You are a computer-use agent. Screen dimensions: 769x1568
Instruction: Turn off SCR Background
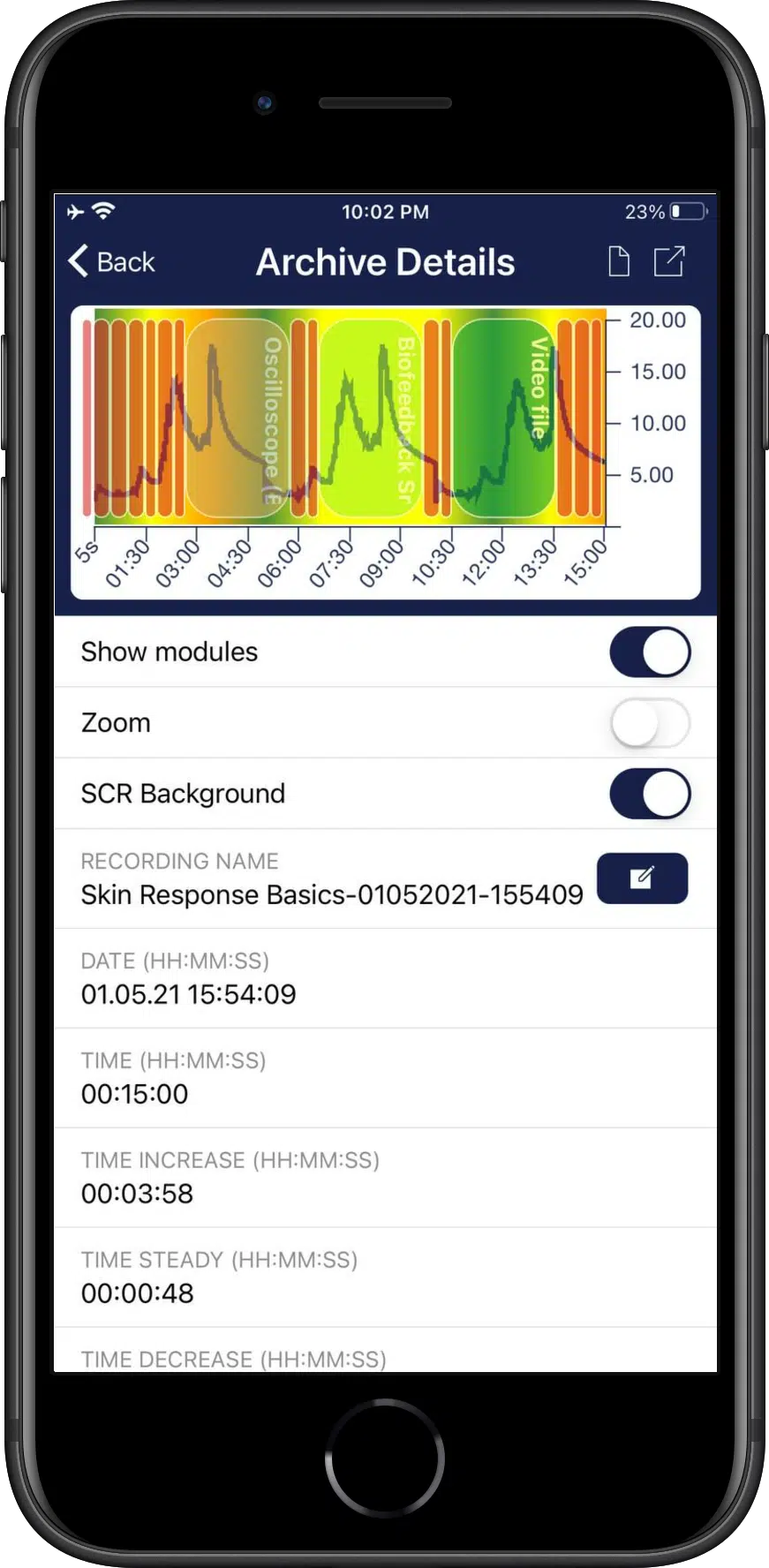pos(650,794)
